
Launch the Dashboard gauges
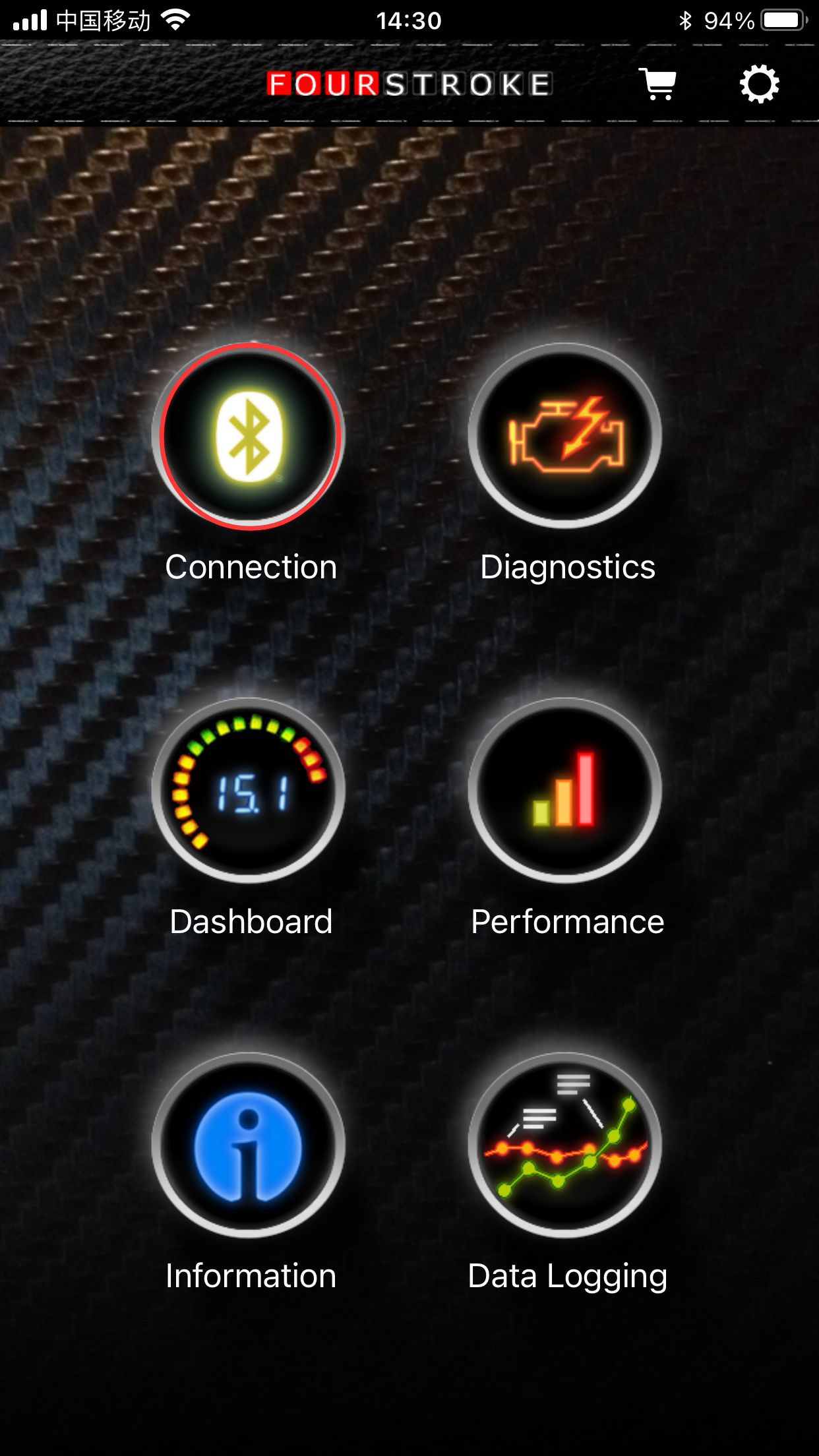pos(249,791)
